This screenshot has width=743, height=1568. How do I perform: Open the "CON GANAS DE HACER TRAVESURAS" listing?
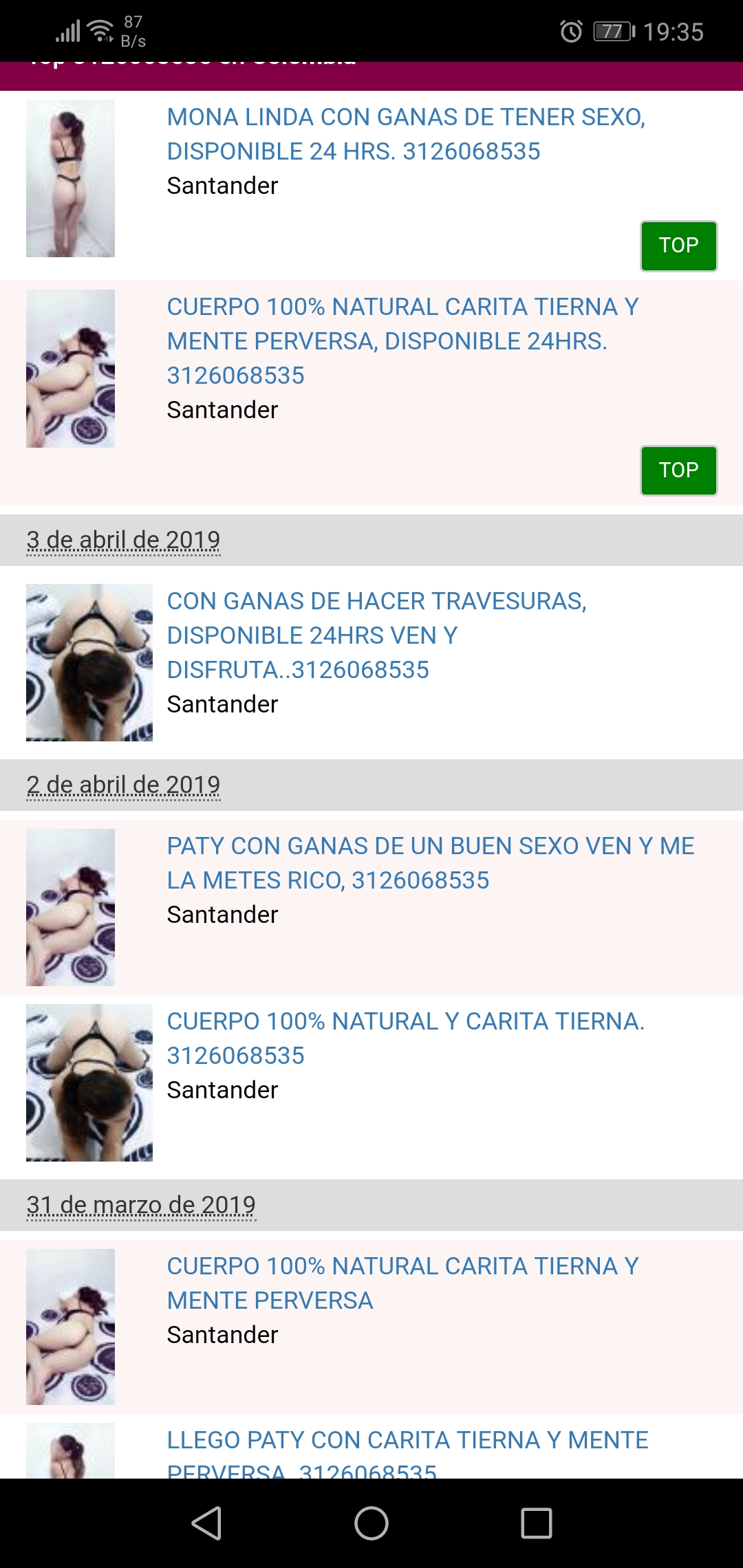click(376, 635)
